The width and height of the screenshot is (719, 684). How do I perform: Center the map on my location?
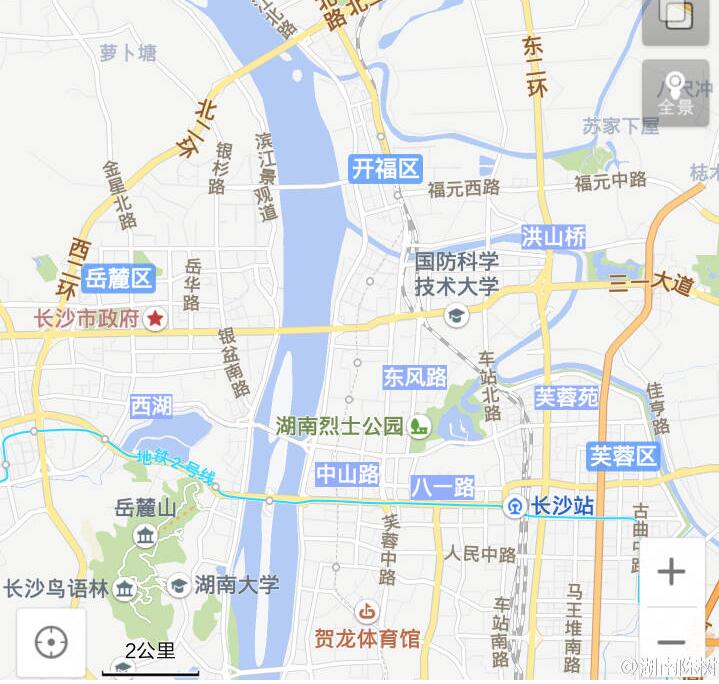pos(51,642)
